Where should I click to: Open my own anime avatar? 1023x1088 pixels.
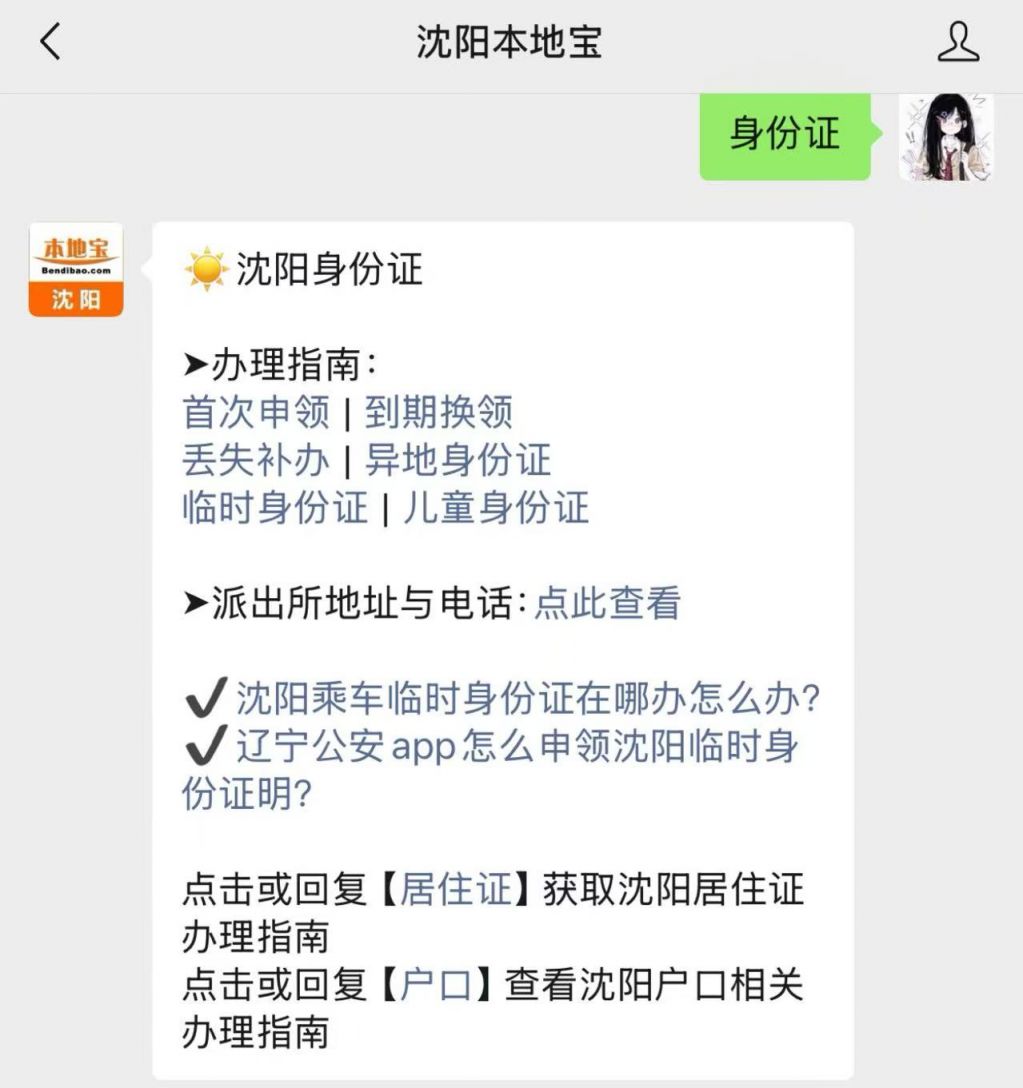tap(946, 137)
